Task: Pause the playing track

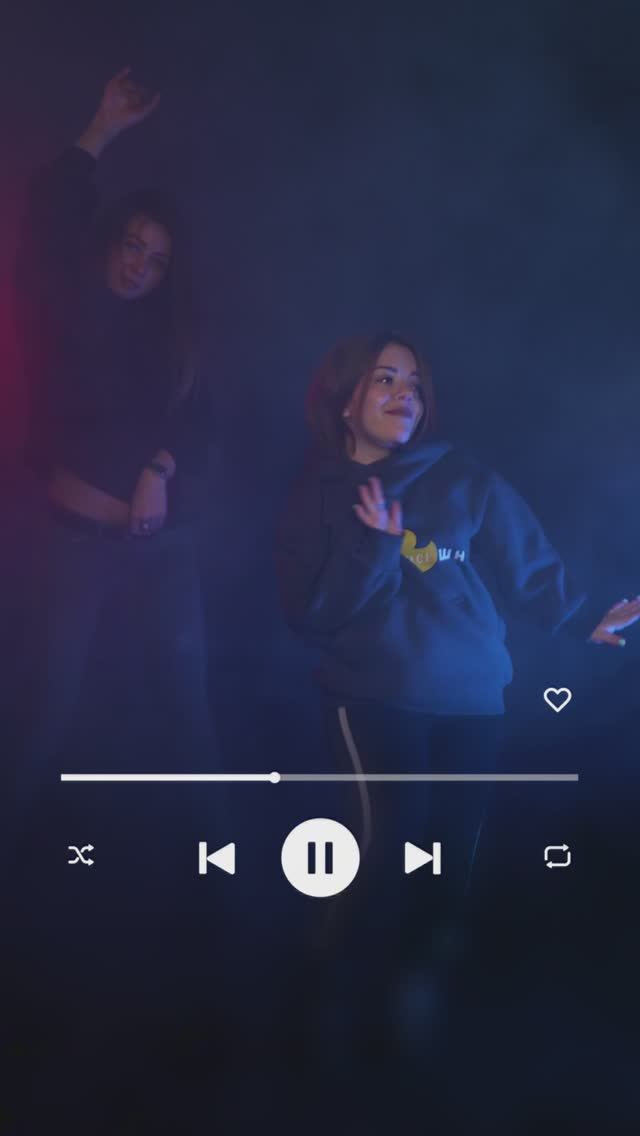Action: point(320,857)
